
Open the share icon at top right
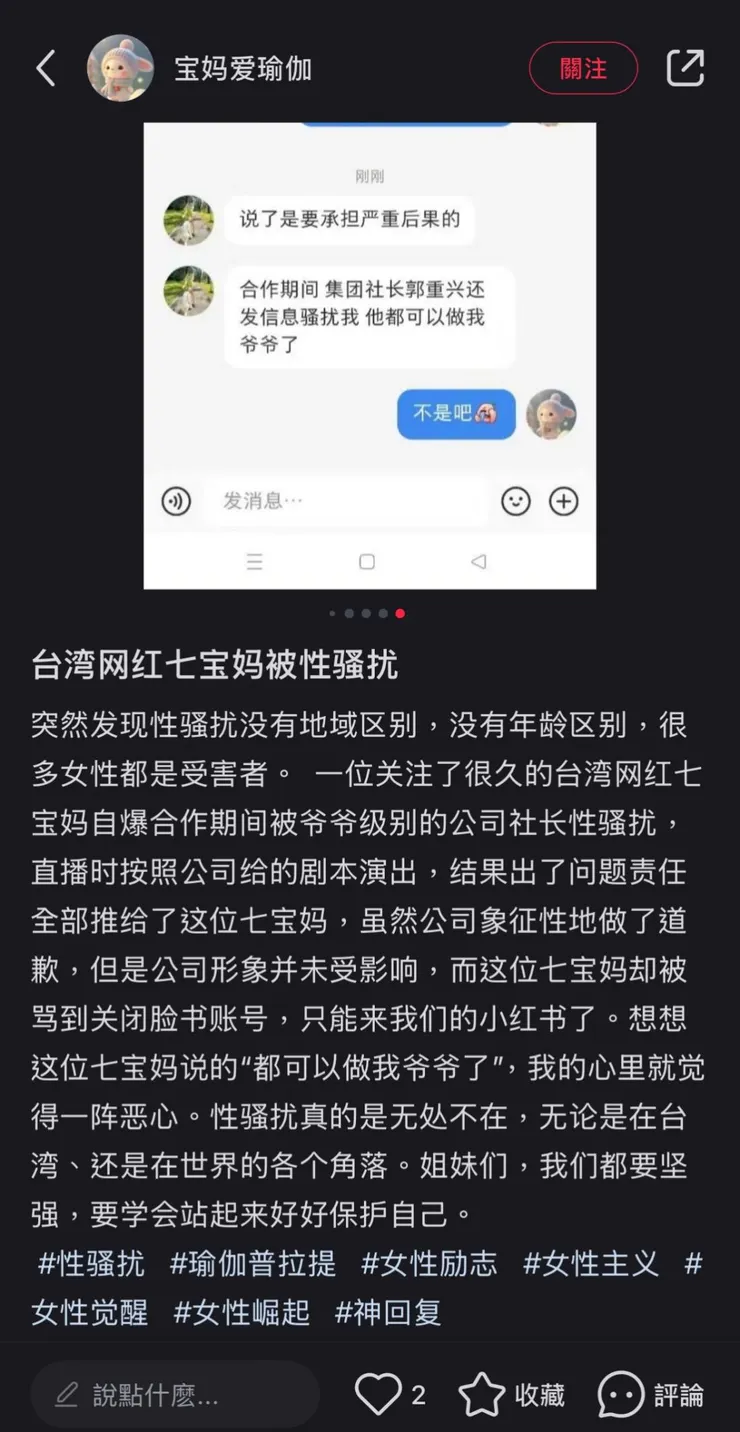point(685,68)
